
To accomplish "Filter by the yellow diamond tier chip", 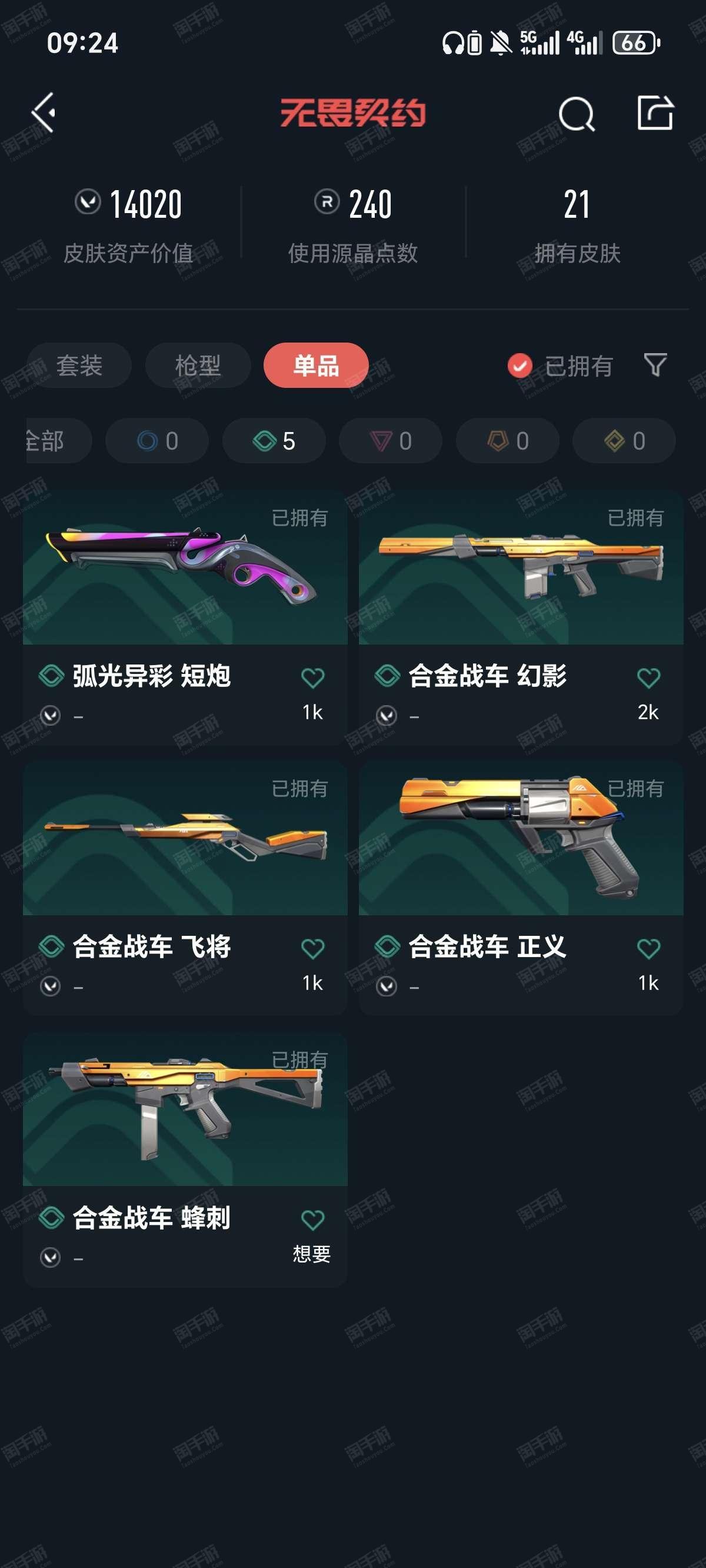I will coord(624,441).
